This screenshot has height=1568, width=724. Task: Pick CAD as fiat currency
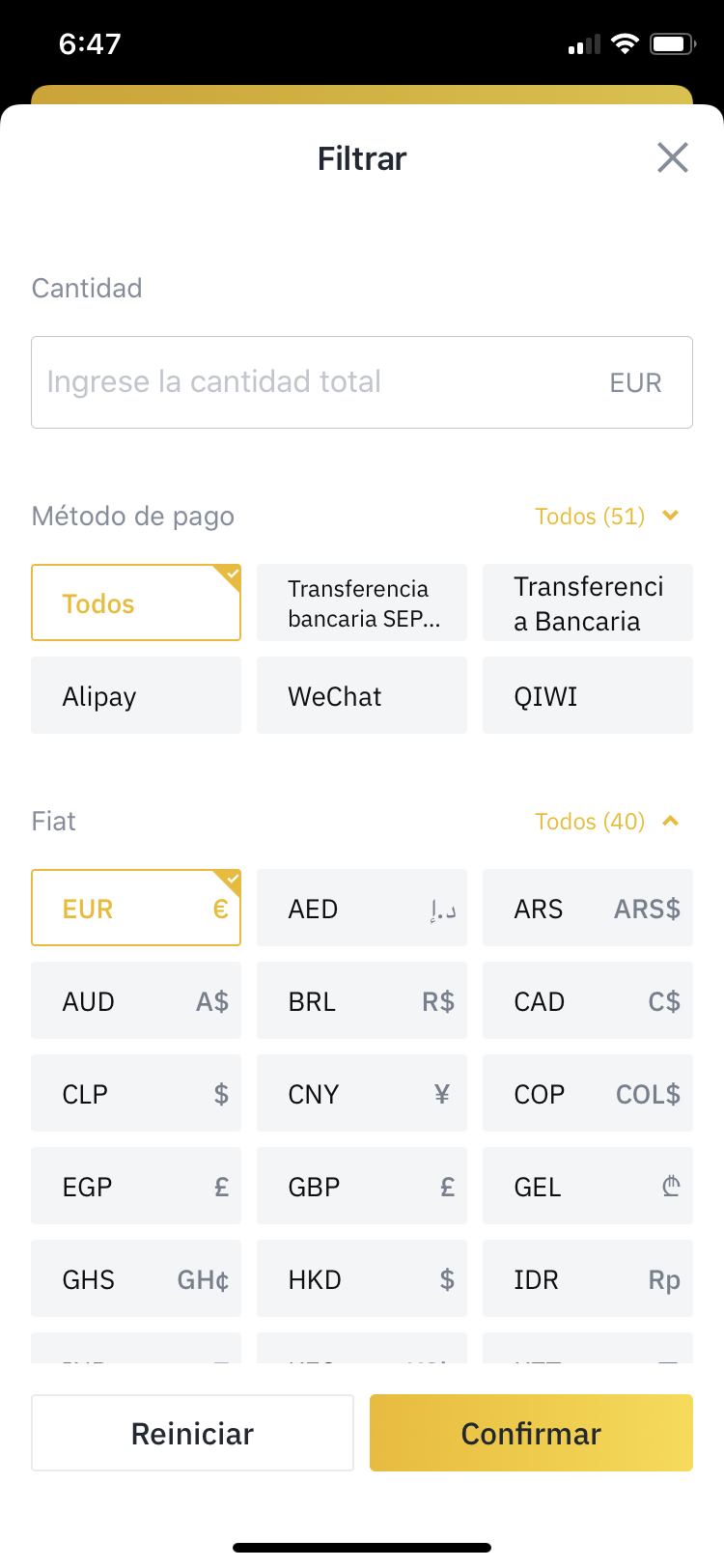[x=588, y=1000]
